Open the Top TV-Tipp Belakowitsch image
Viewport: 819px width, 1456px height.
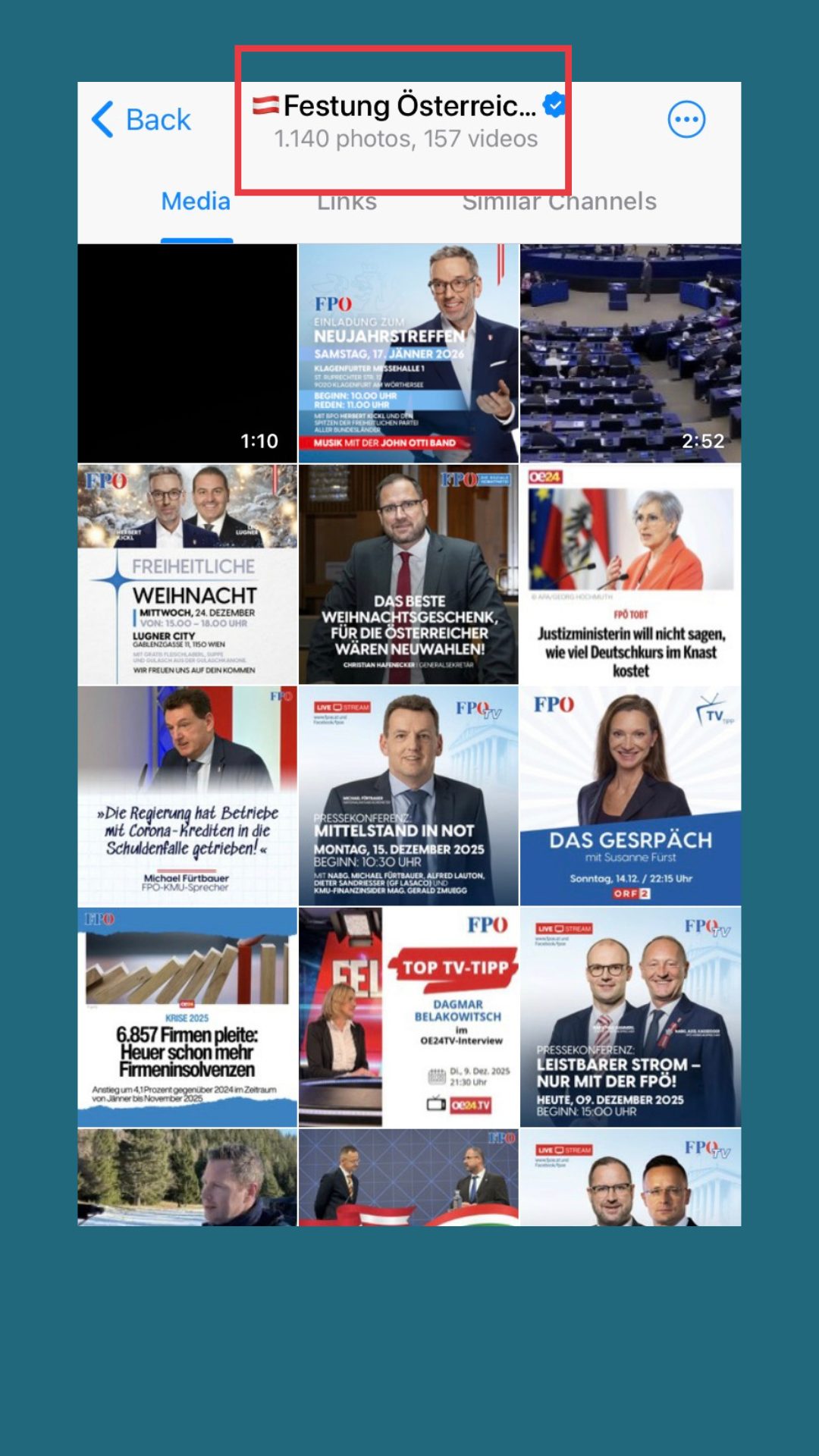(409, 1018)
